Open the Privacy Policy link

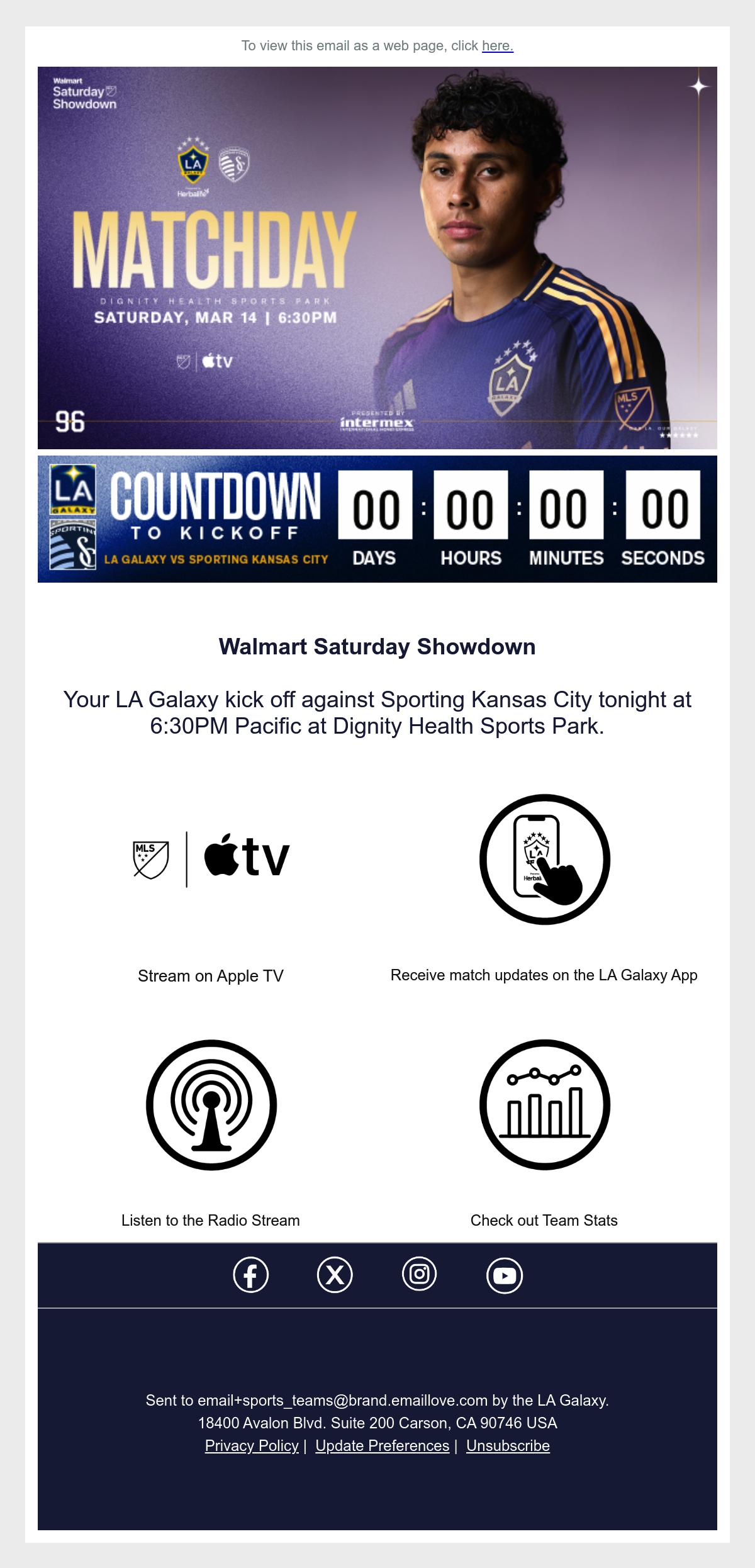[x=252, y=1446]
